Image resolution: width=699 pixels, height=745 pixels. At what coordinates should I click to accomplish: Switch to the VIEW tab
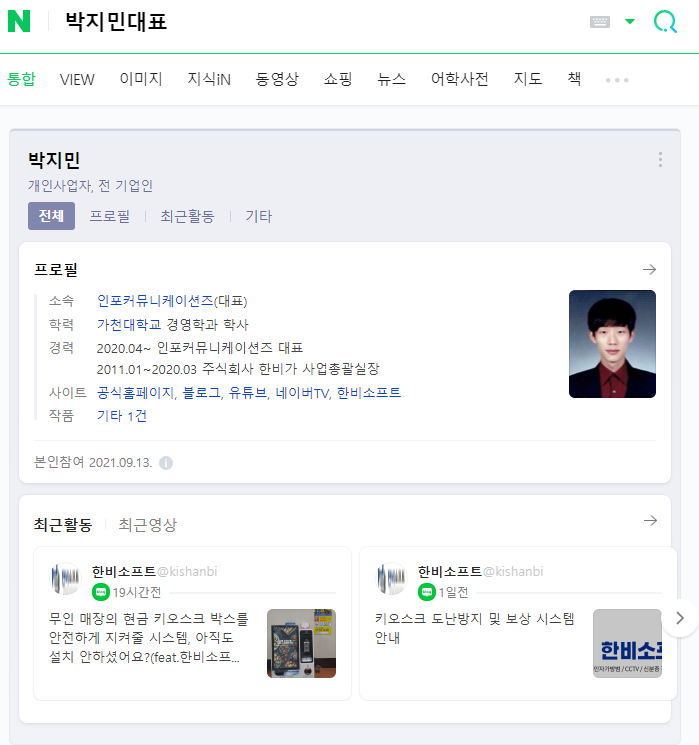tap(77, 79)
